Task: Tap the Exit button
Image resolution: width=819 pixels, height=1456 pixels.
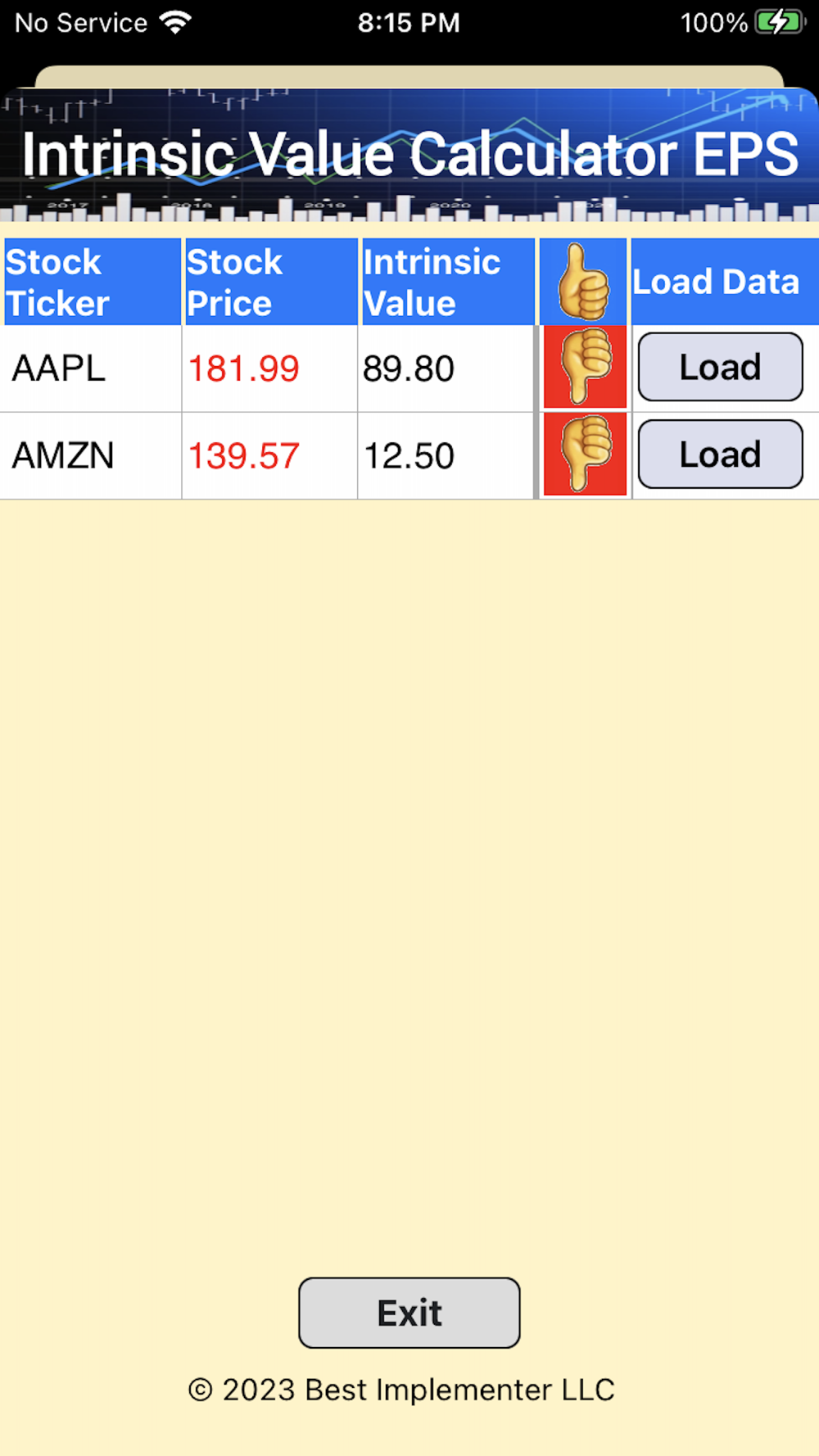Action: (x=409, y=1313)
